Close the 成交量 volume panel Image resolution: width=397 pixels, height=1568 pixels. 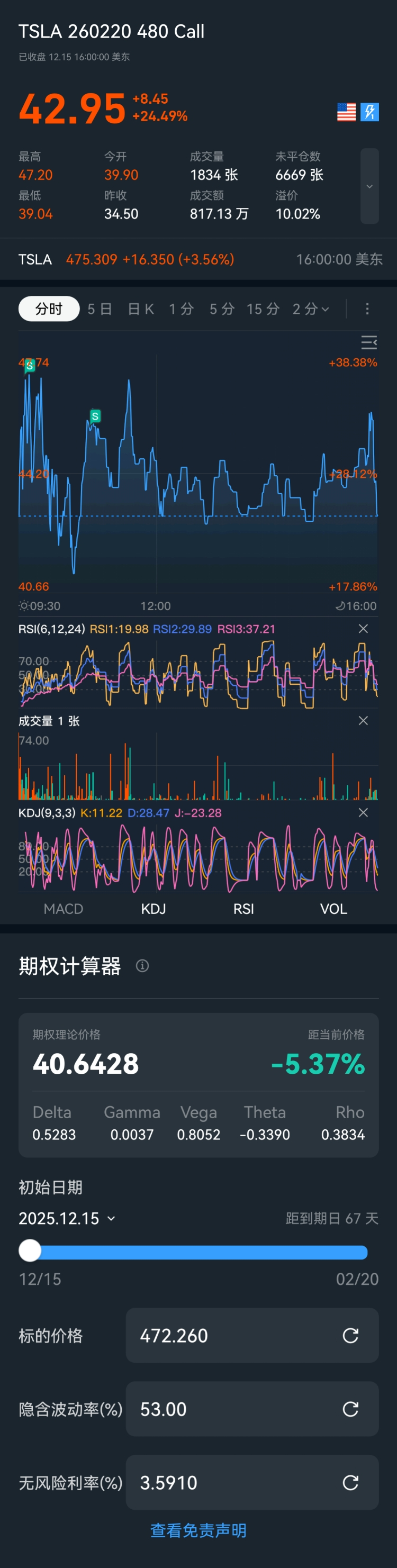[363, 721]
